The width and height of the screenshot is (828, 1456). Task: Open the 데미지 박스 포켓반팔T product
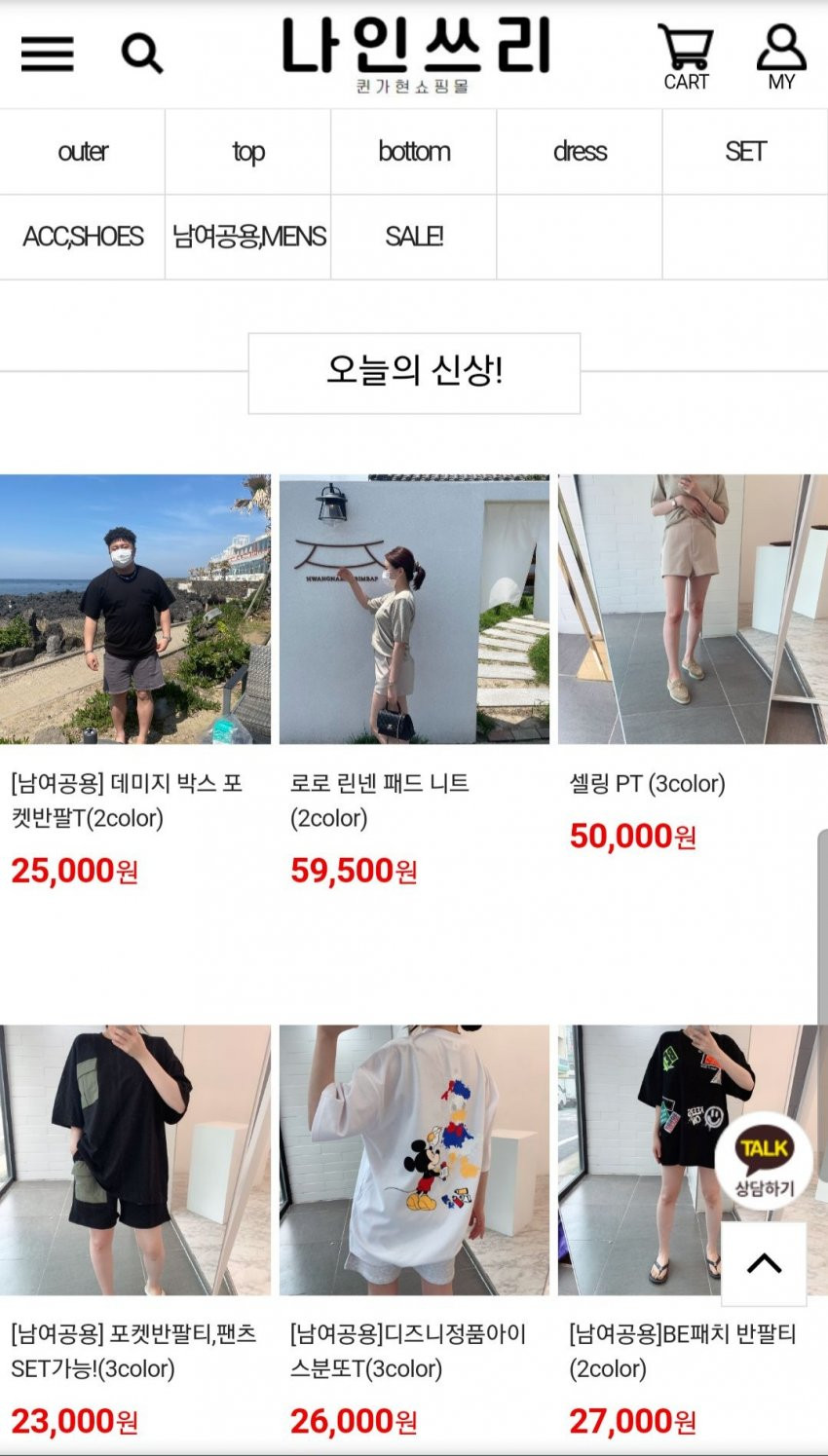point(135,610)
